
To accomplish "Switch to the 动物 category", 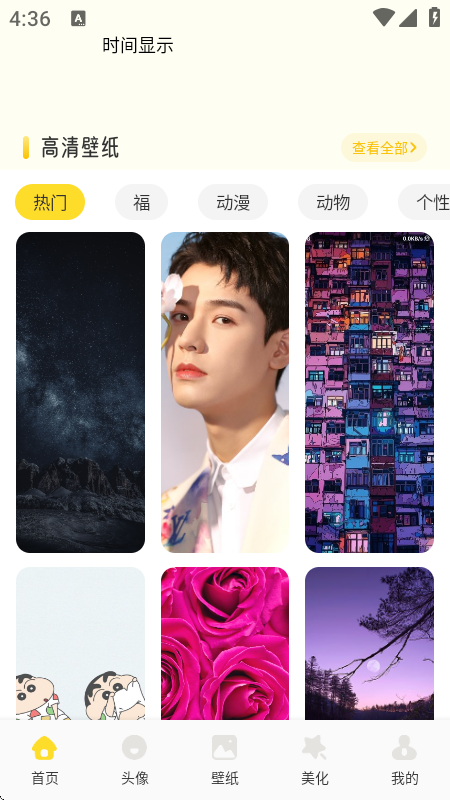I will (333, 202).
